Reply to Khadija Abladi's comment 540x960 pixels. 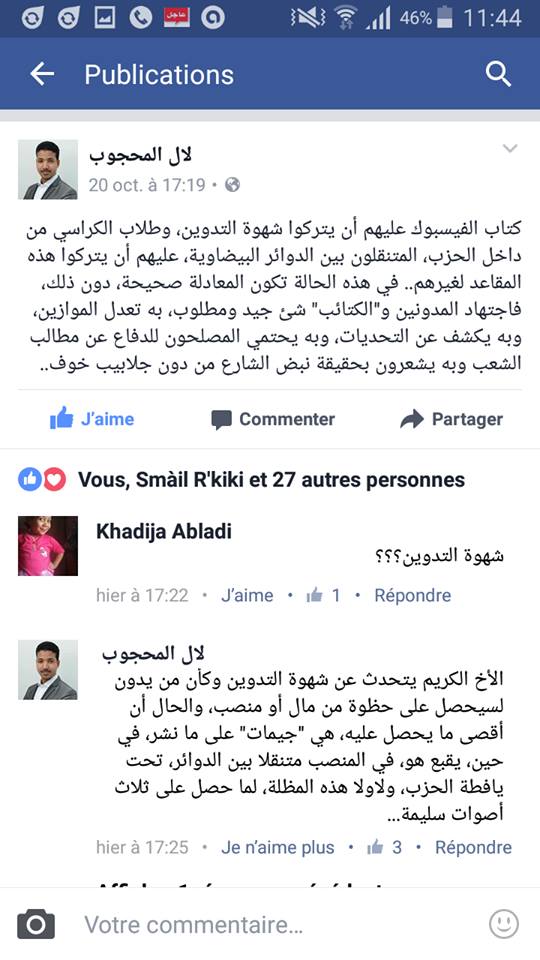tap(413, 595)
